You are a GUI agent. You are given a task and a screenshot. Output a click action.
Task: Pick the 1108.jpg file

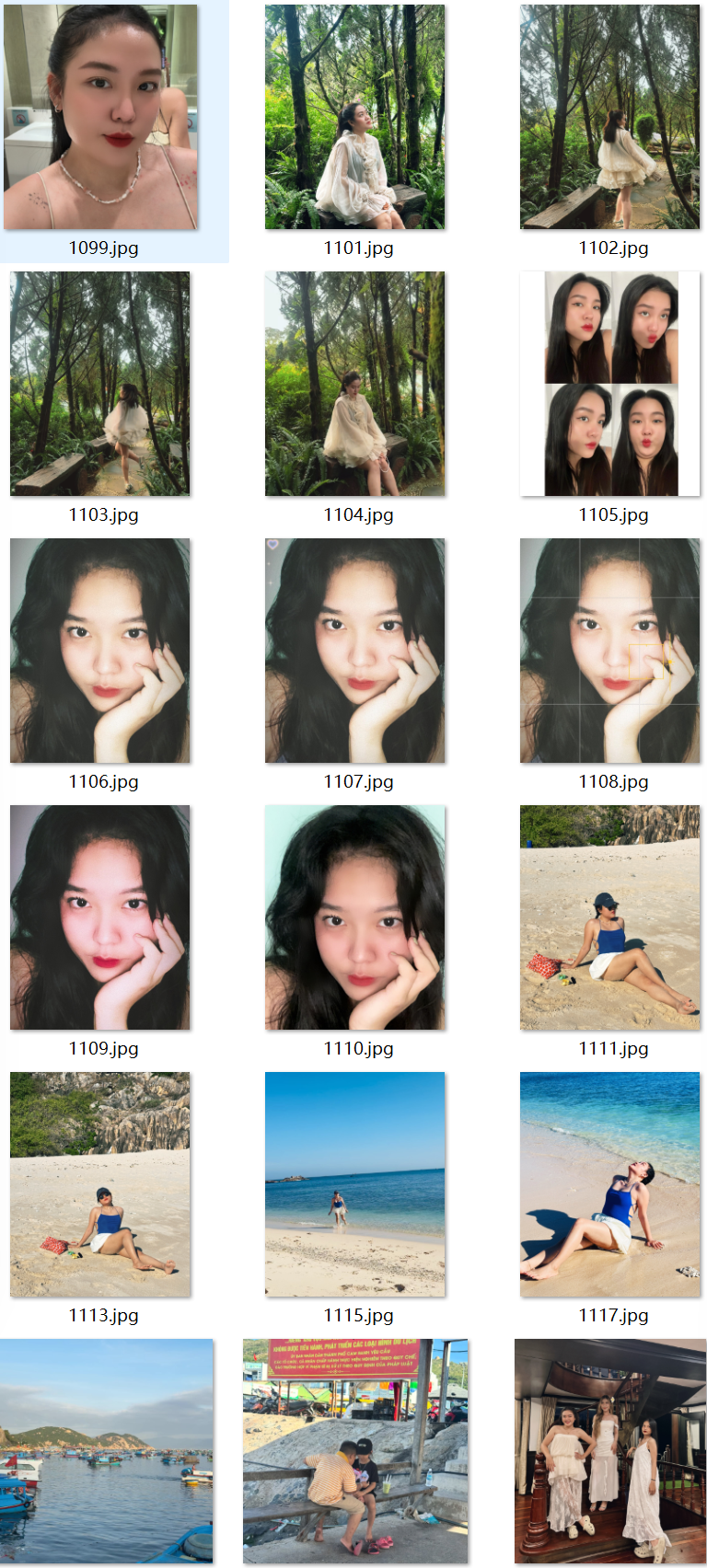609,651
